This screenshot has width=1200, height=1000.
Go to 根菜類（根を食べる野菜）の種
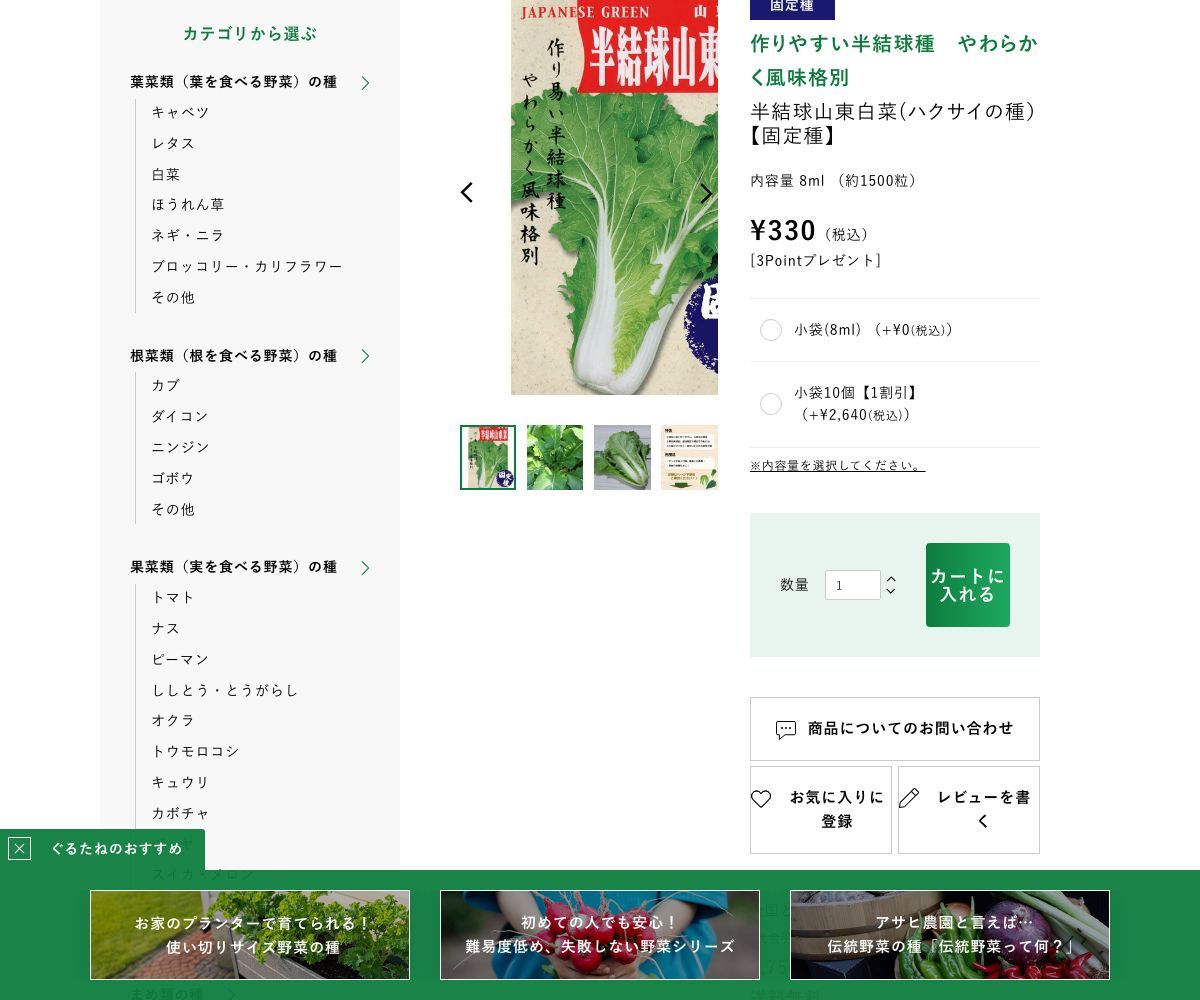234,356
